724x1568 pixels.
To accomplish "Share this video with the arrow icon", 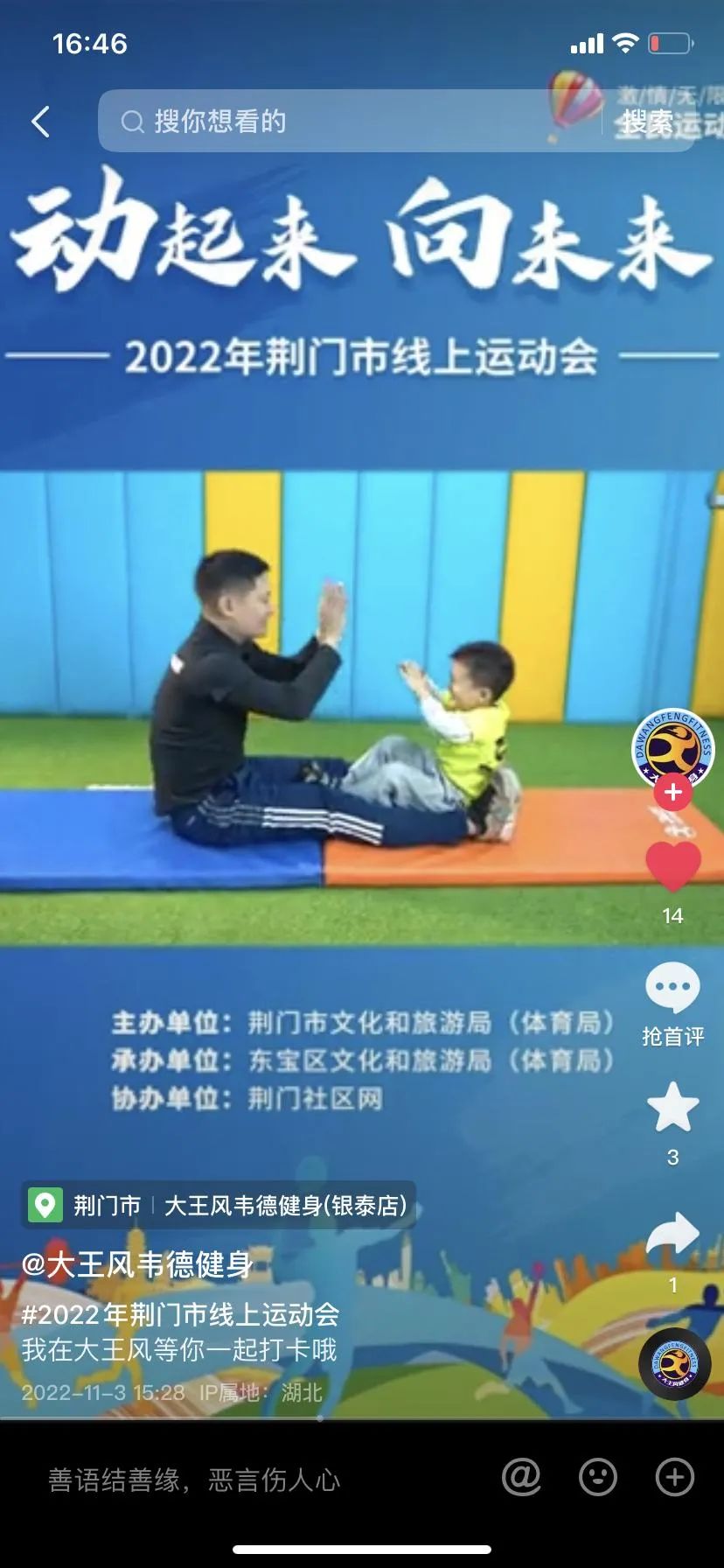I will tap(672, 1235).
